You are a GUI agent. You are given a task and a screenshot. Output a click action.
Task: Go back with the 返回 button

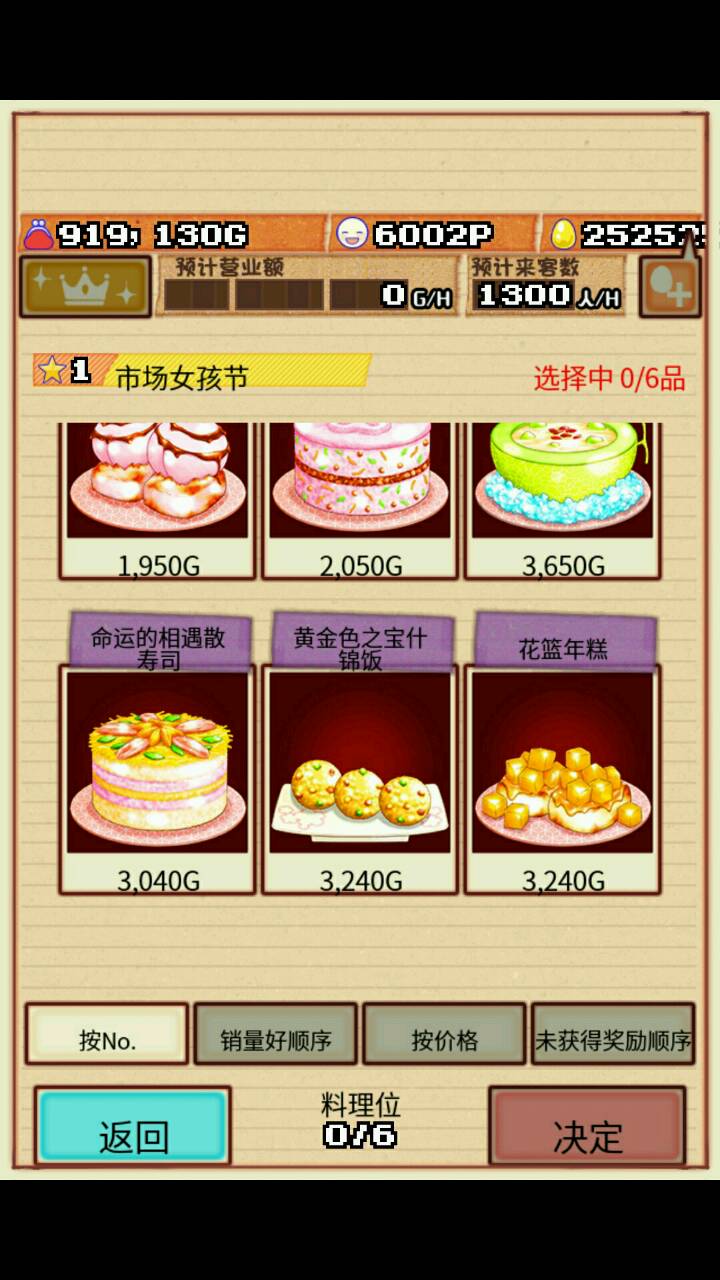133,1127
